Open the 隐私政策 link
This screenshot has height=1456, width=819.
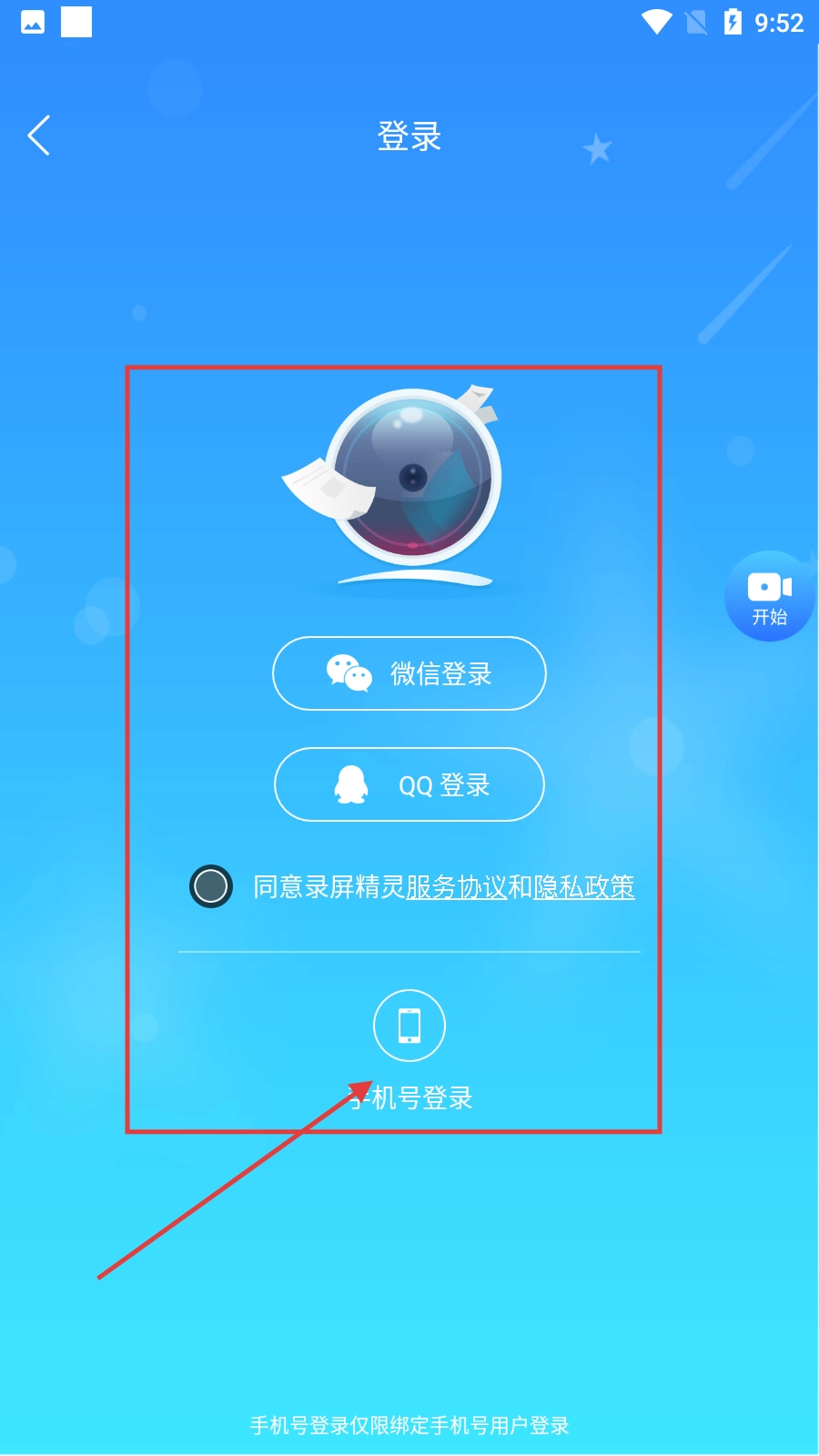coord(584,887)
